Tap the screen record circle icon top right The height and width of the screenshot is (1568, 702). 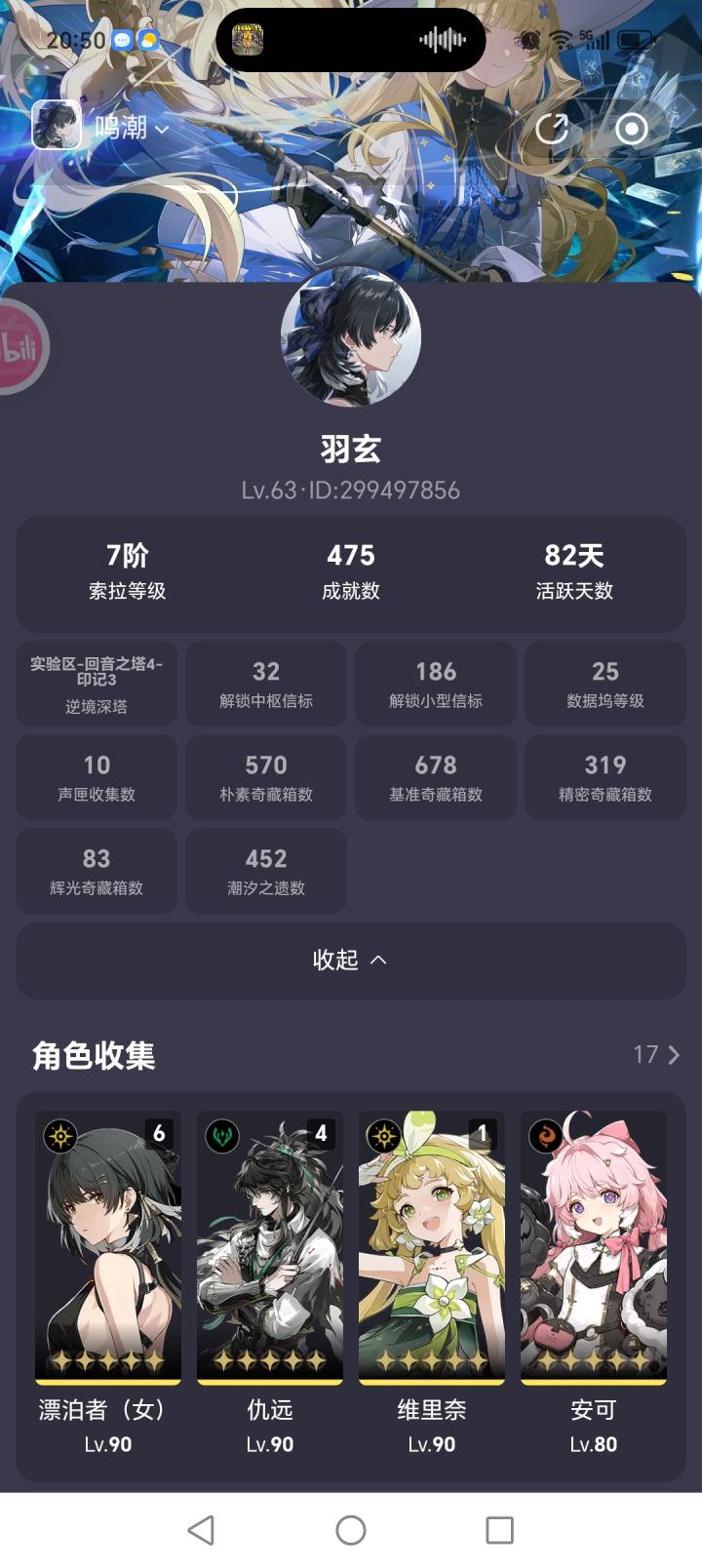coord(632,128)
